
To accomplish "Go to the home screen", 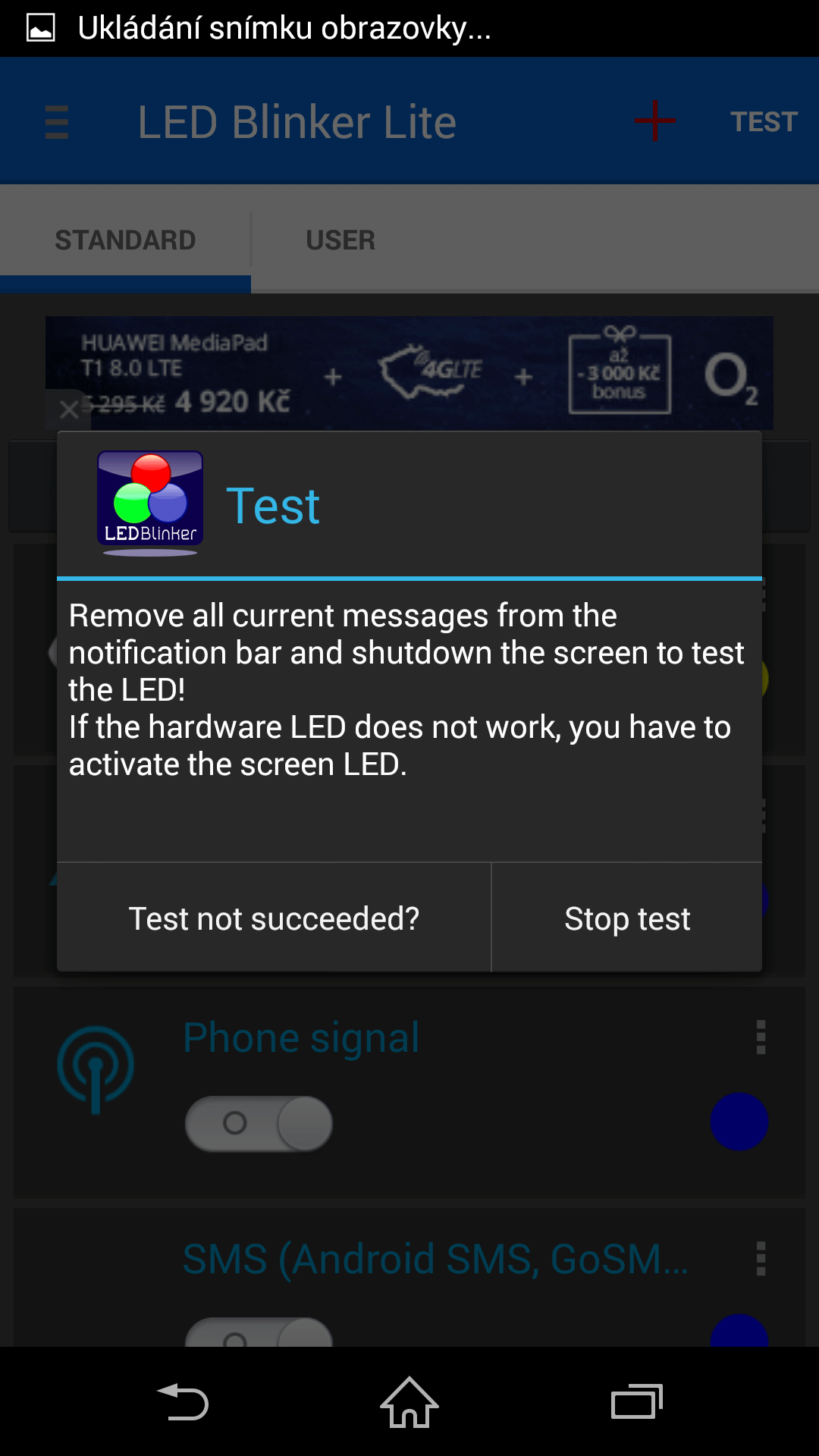I will [409, 1401].
